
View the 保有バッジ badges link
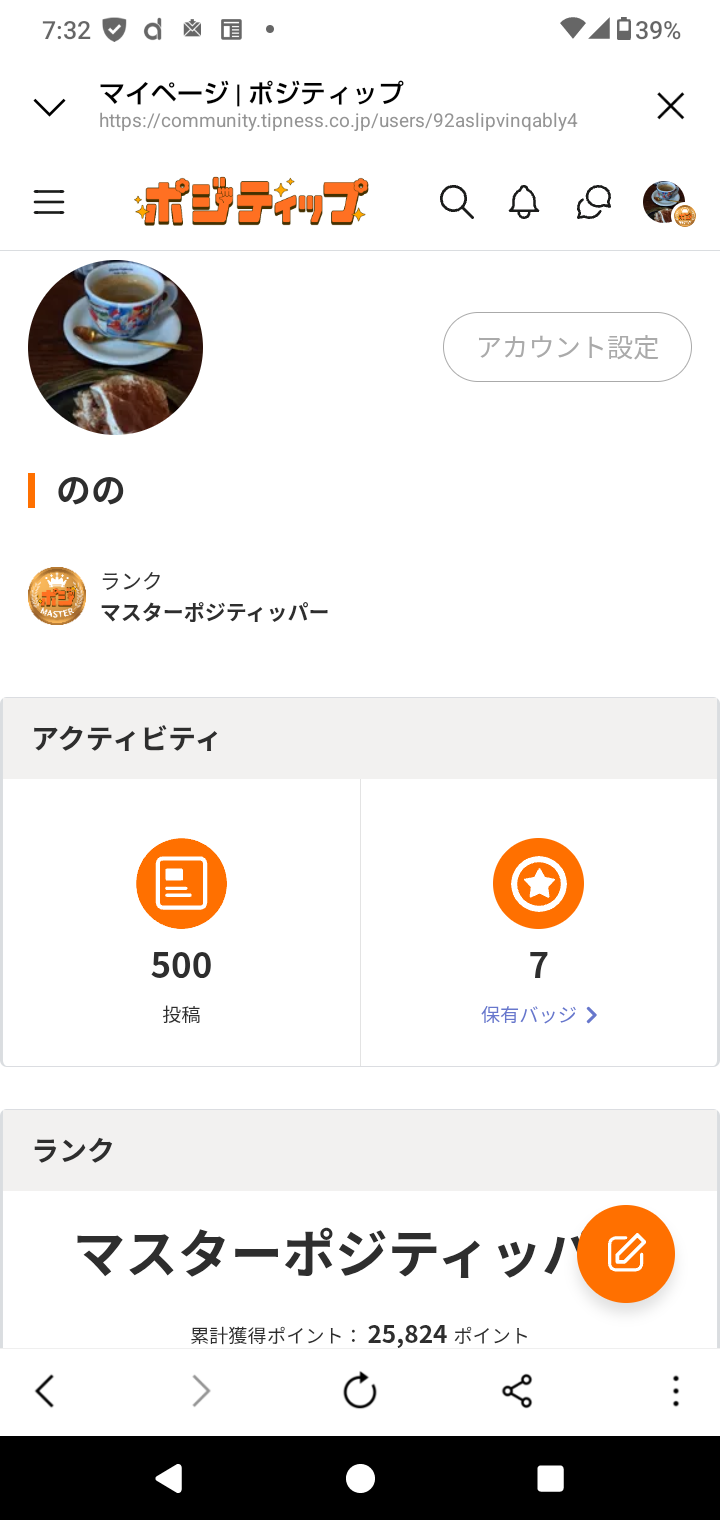click(x=539, y=1015)
